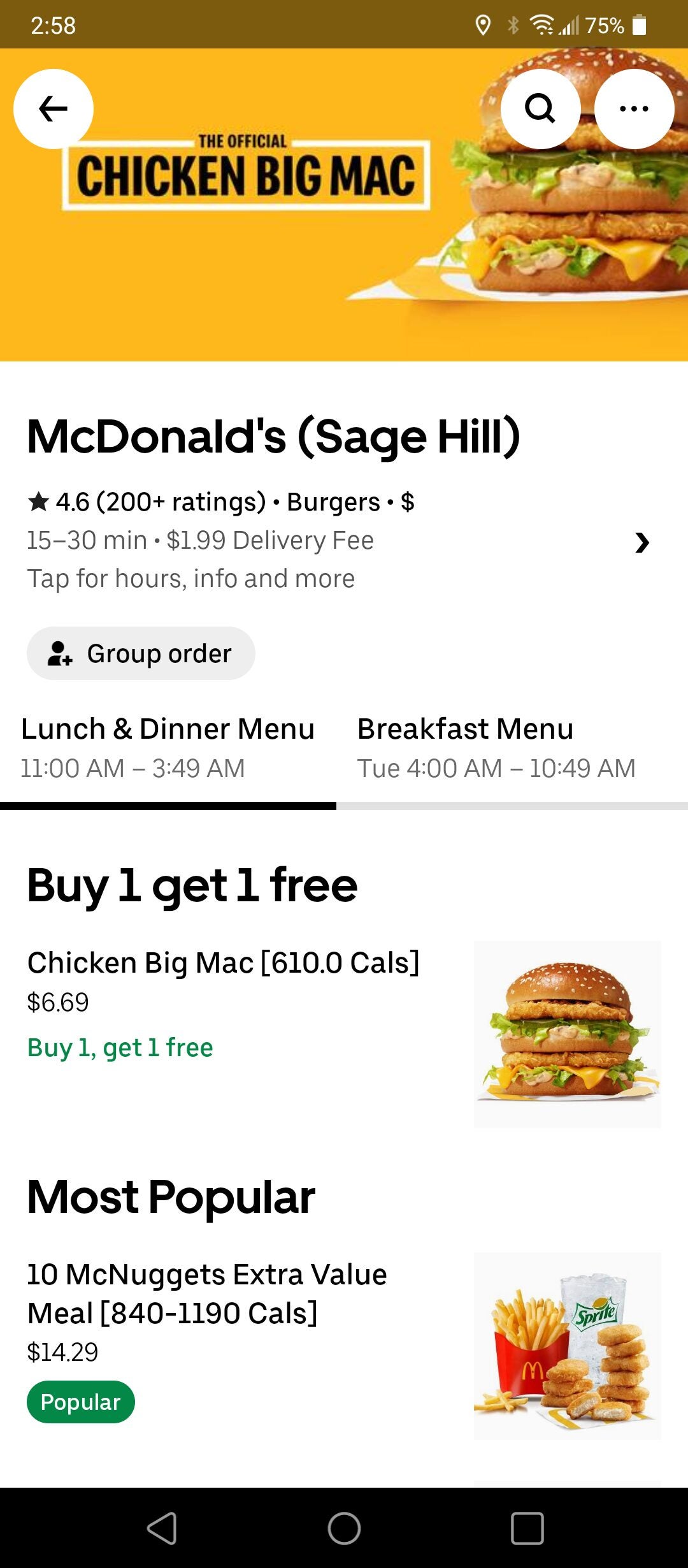Open the three-dot overflow menu
This screenshot has height=1568, width=688.
pos(634,109)
